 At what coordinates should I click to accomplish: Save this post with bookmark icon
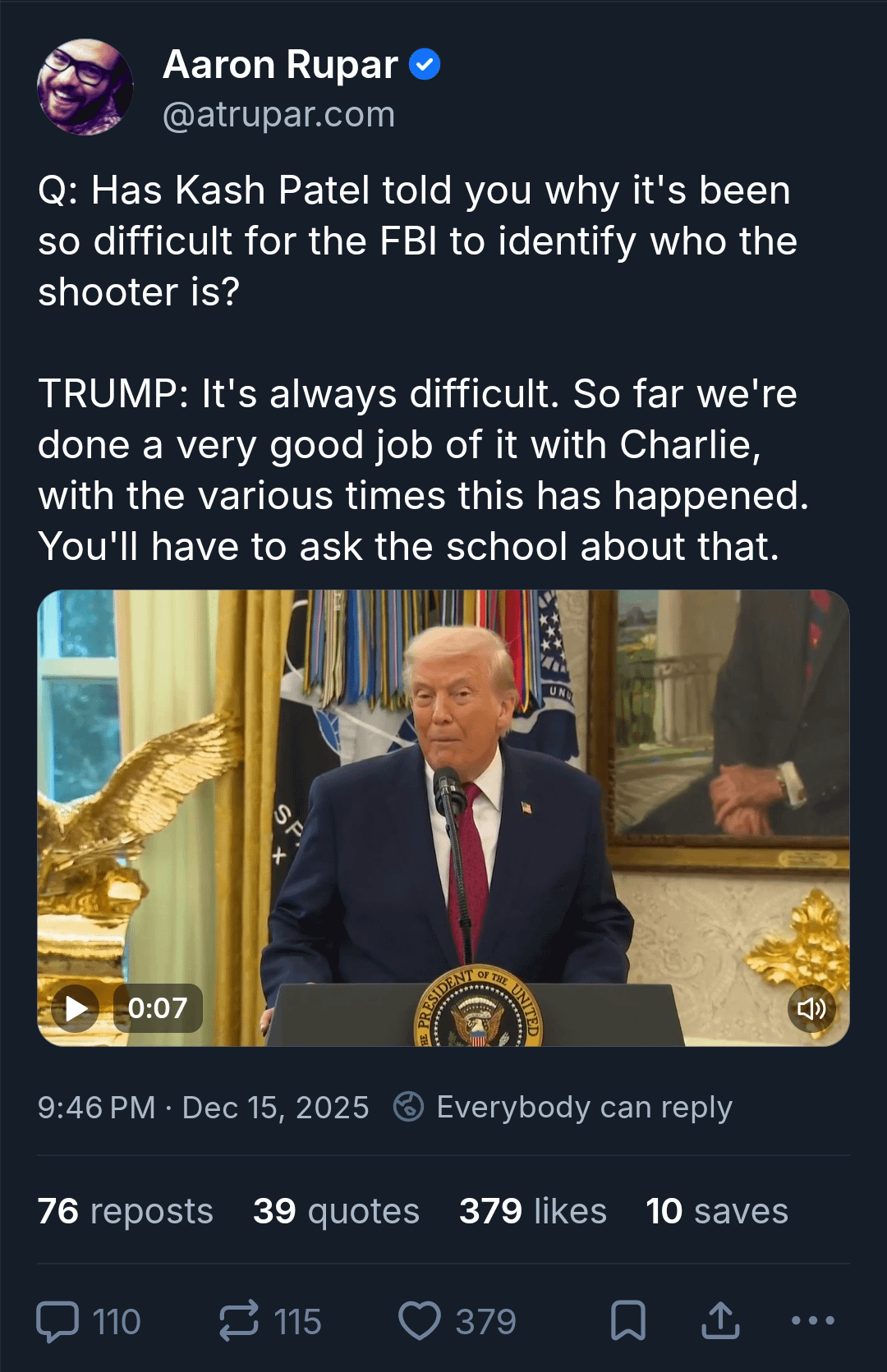[628, 1321]
